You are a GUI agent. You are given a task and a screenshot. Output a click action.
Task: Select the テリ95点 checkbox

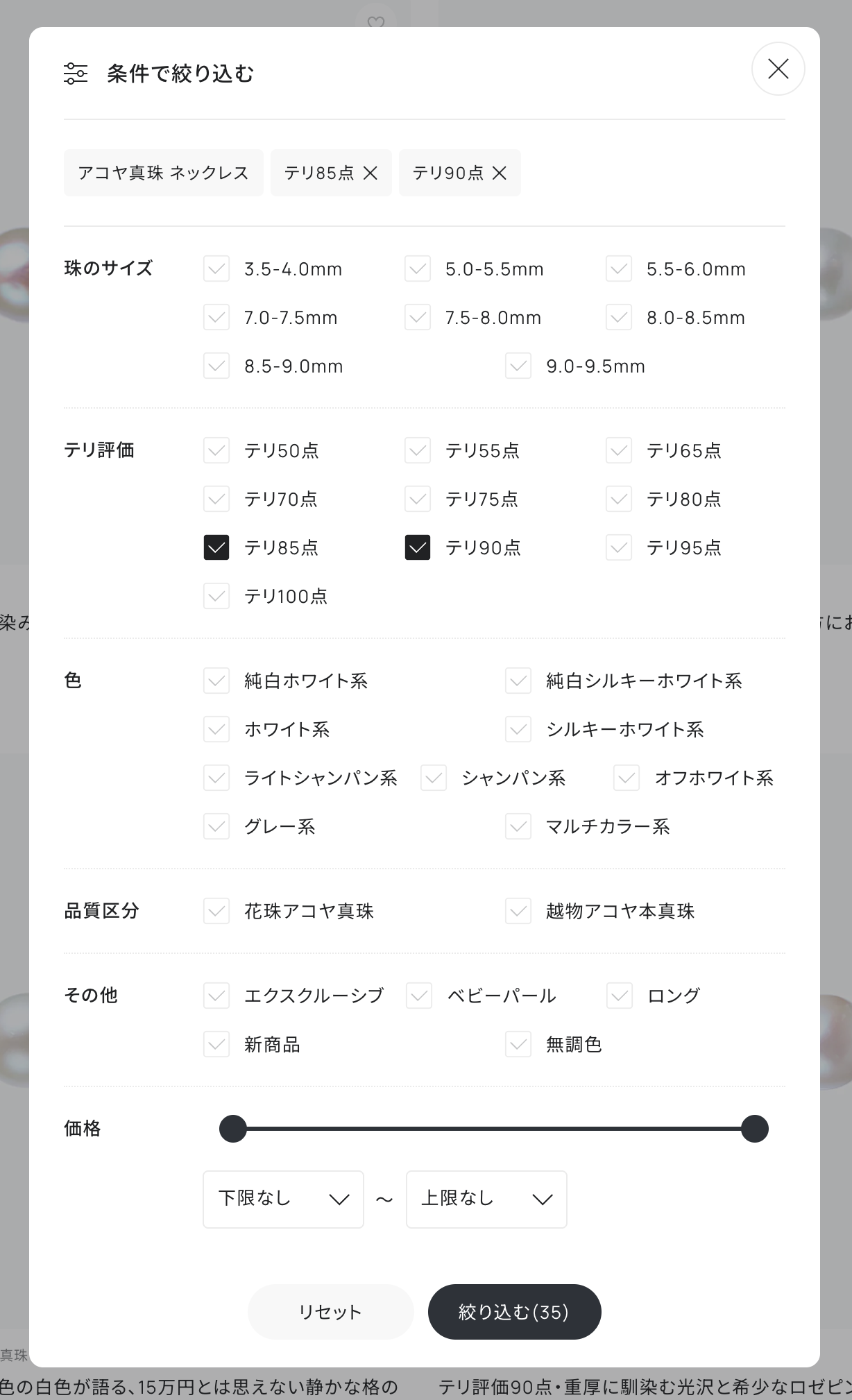coord(619,548)
